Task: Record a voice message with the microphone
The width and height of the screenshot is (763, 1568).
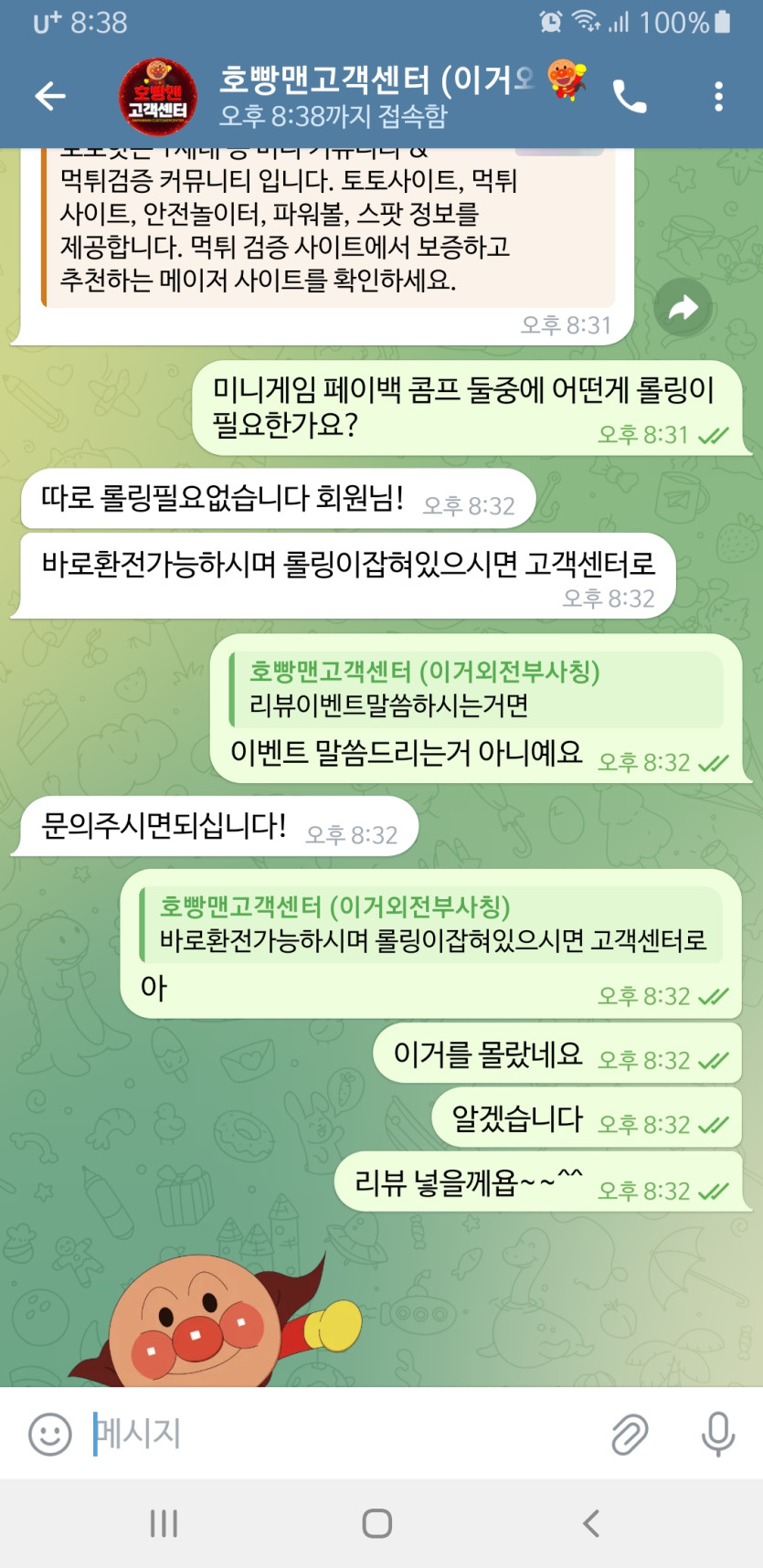Action: coord(718,1433)
